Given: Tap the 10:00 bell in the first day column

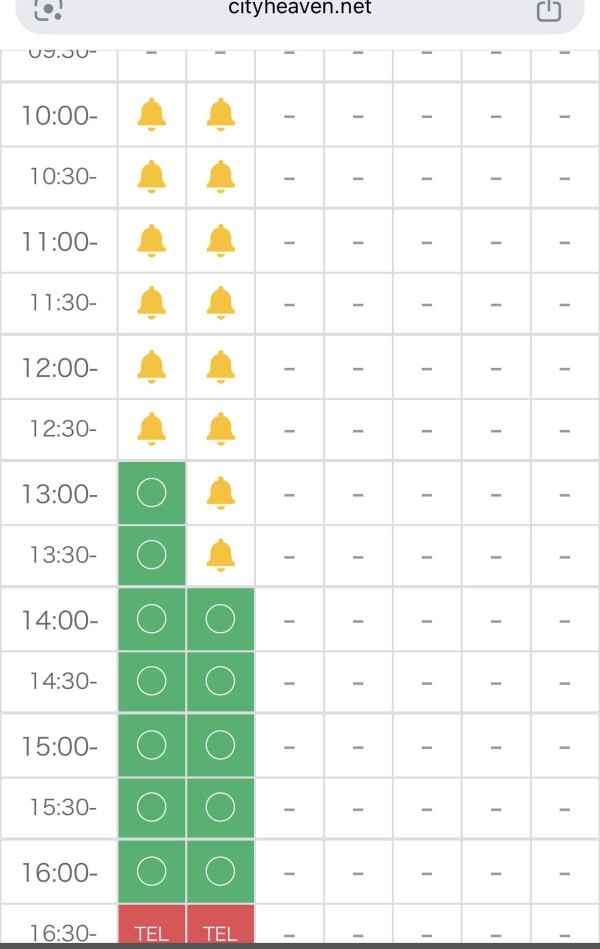Looking at the screenshot, I should [151, 115].
